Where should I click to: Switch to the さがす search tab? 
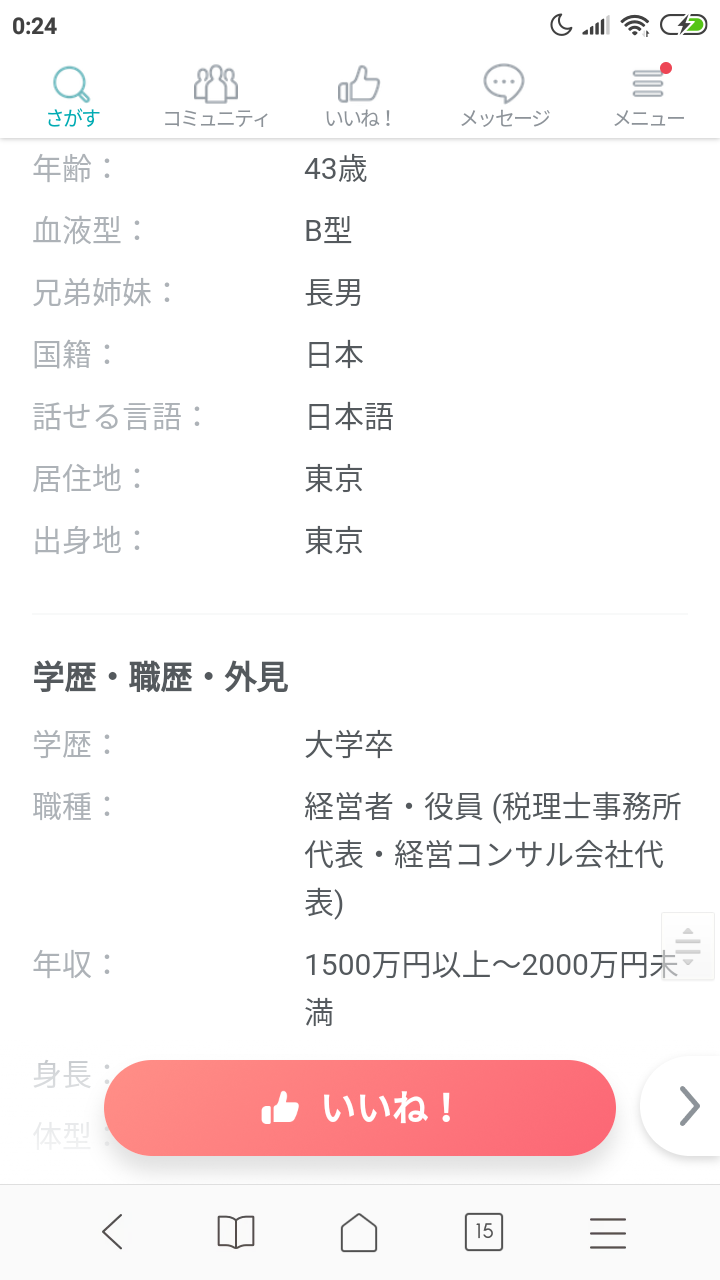coord(72,97)
